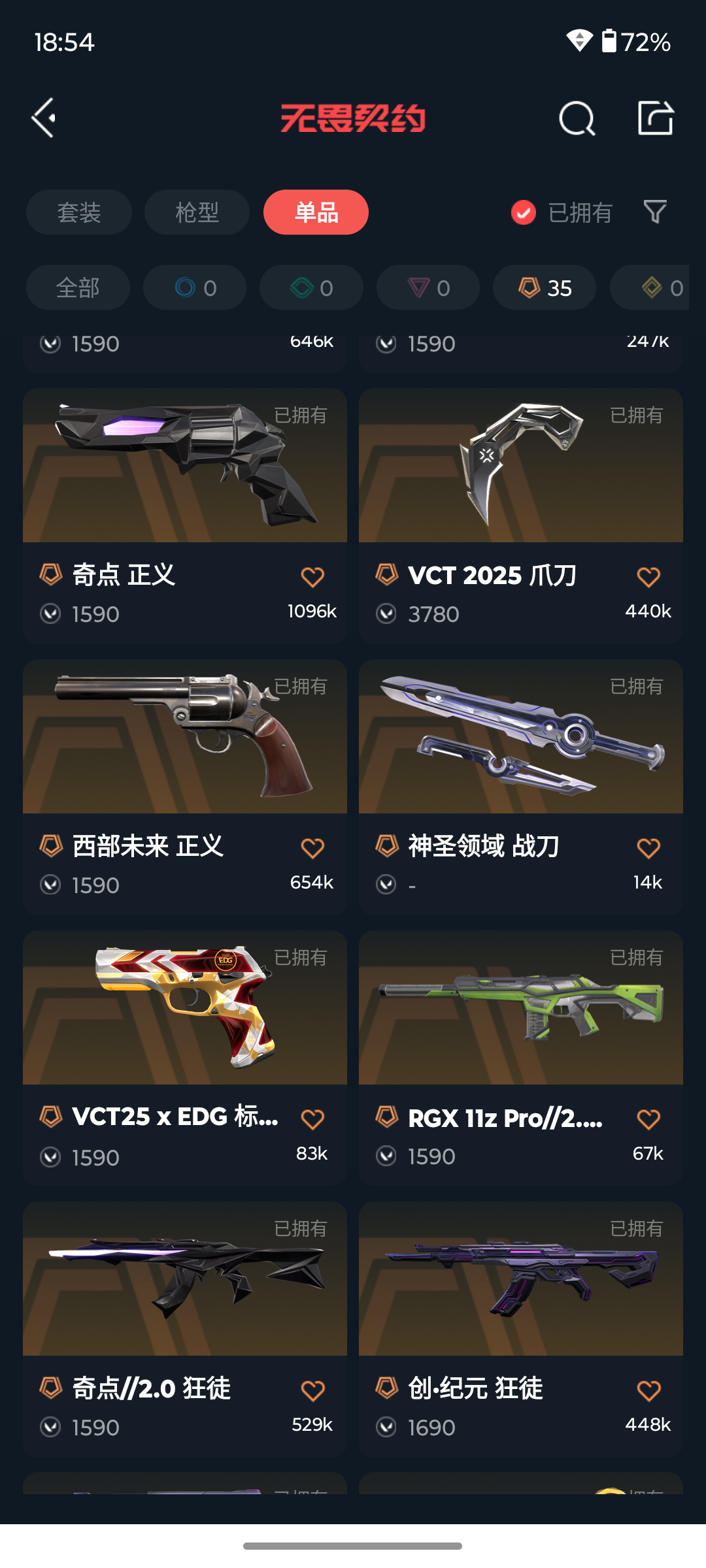The image size is (706, 1568).
Task: Open the 奇点 正义 skin card
Action: 185,516
